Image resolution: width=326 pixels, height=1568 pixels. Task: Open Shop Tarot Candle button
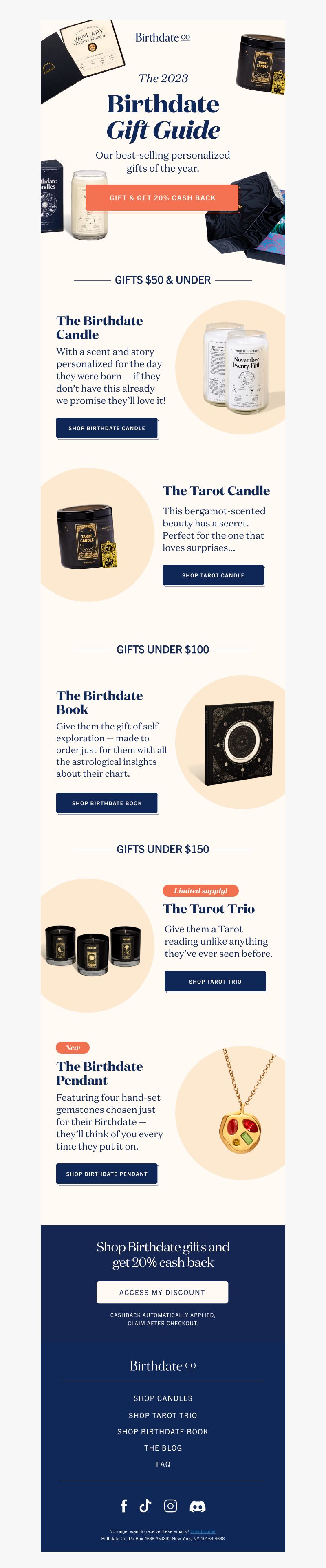213,575
